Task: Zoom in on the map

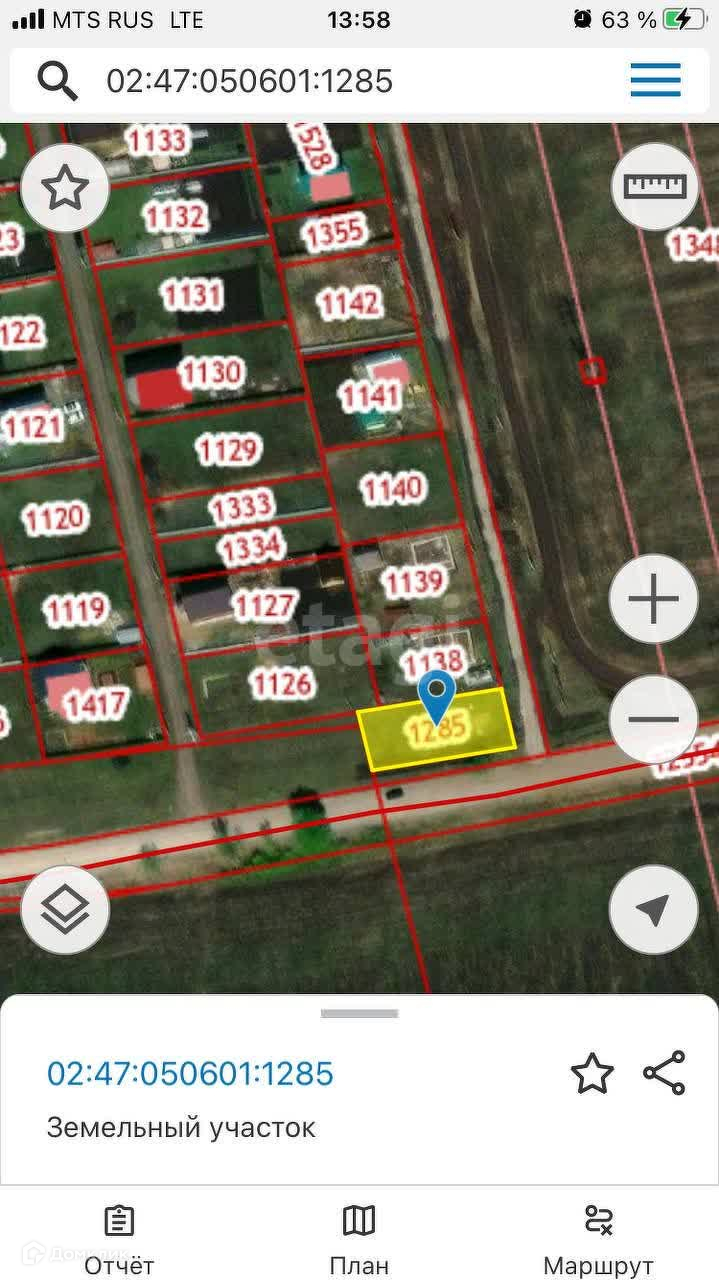Action: coord(653,600)
